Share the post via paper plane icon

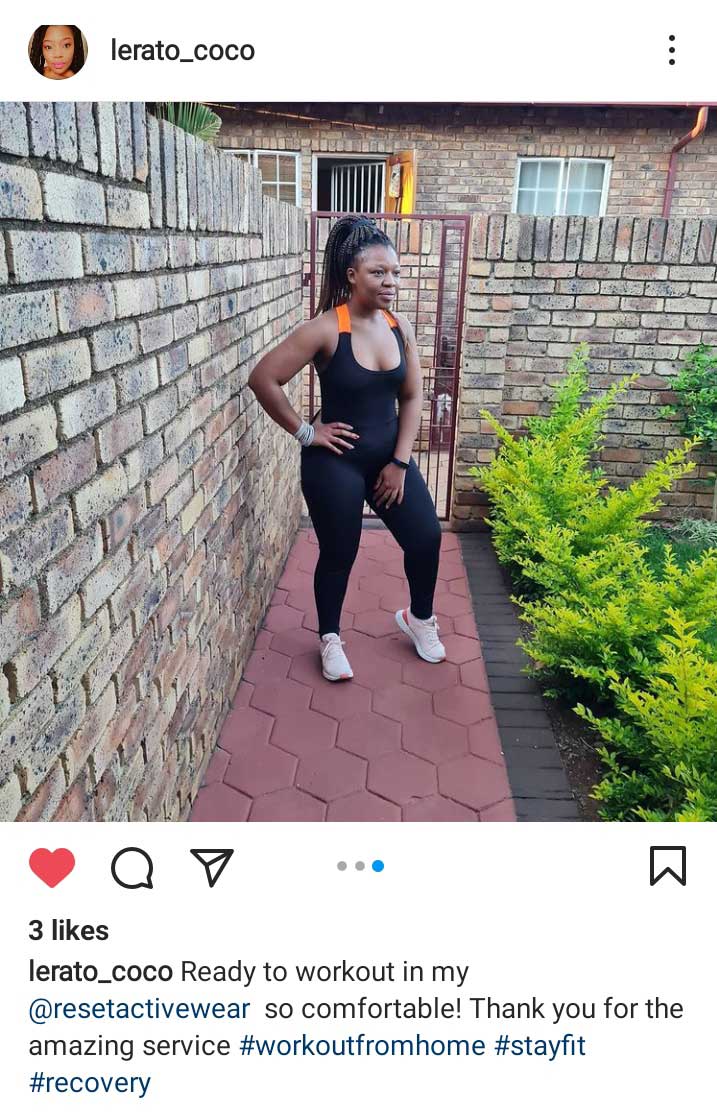click(x=212, y=867)
